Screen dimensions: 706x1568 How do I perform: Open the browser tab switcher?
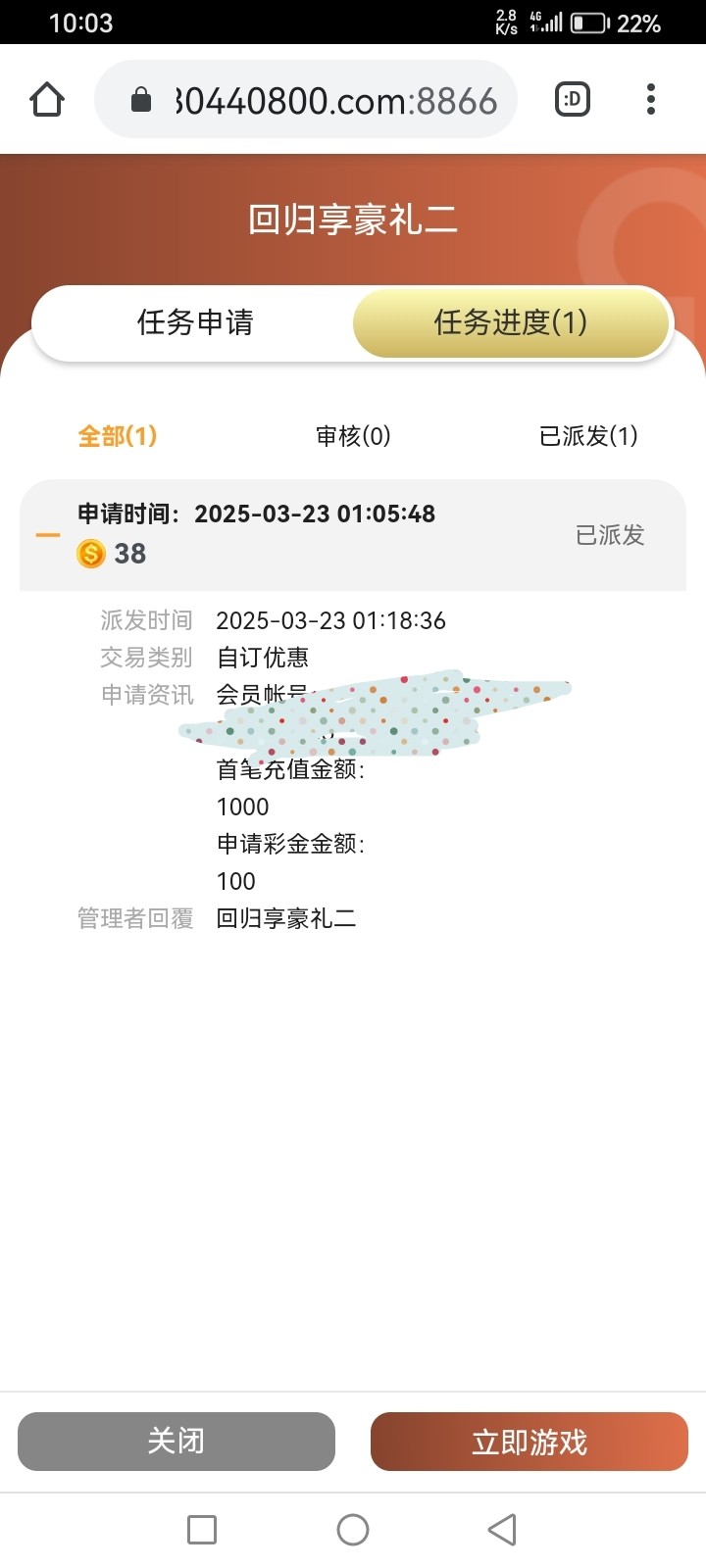click(573, 99)
